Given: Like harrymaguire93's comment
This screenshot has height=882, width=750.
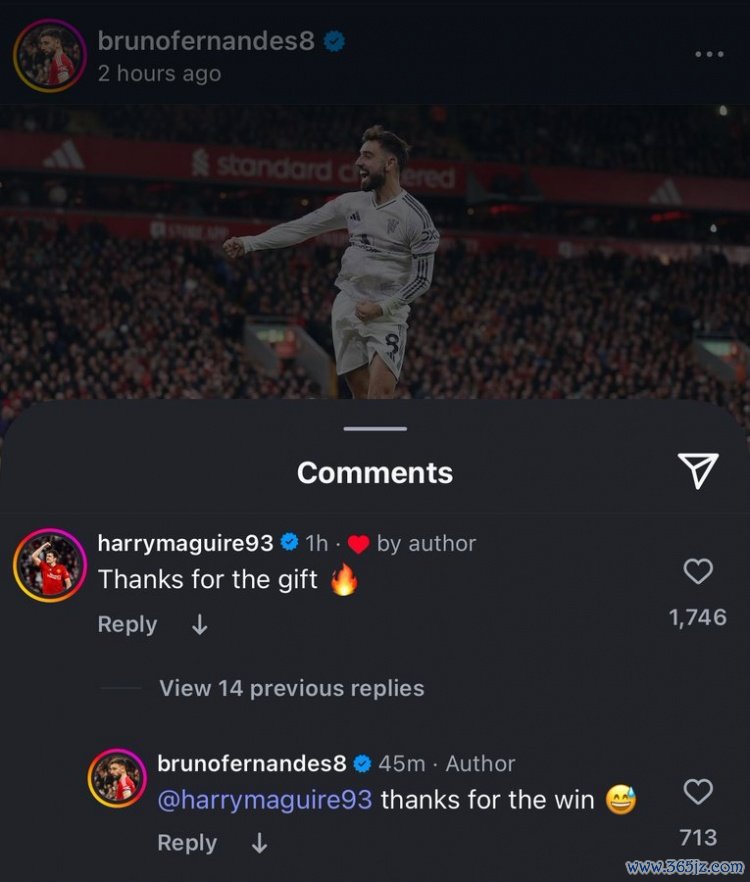Looking at the screenshot, I should 697,572.
